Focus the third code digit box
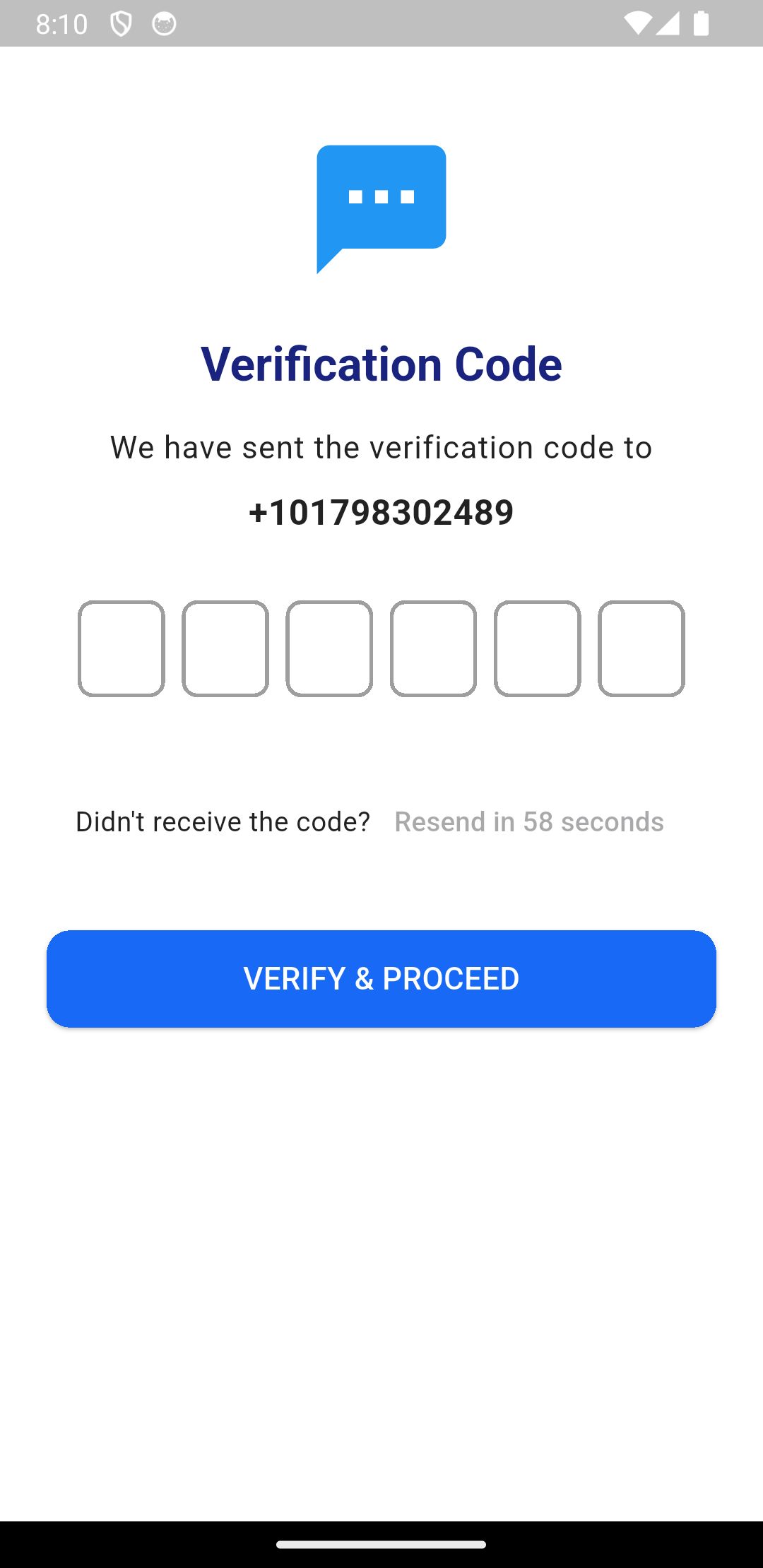 coord(329,648)
